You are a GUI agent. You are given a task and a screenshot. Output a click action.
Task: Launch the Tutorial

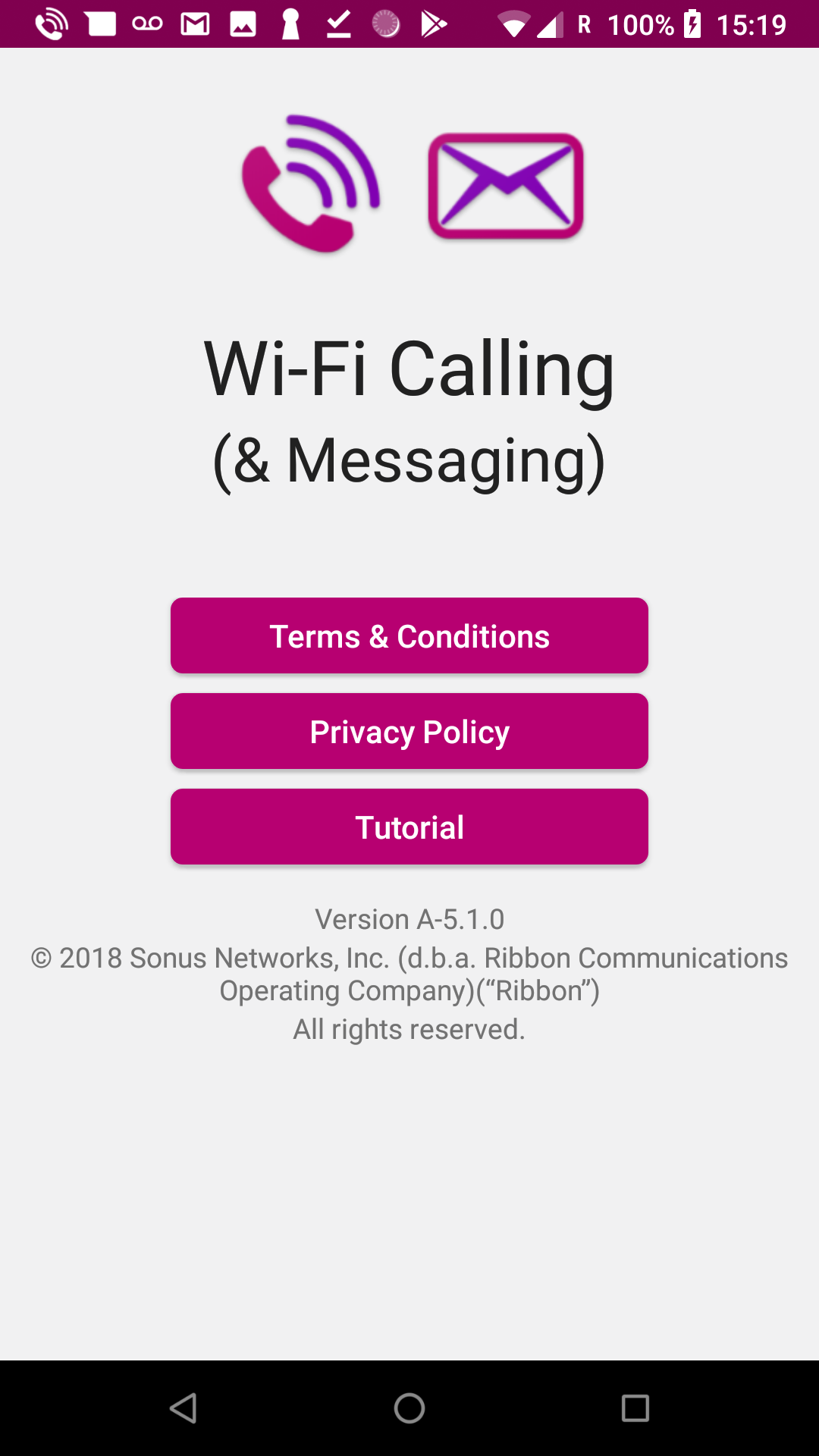tap(409, 827)
